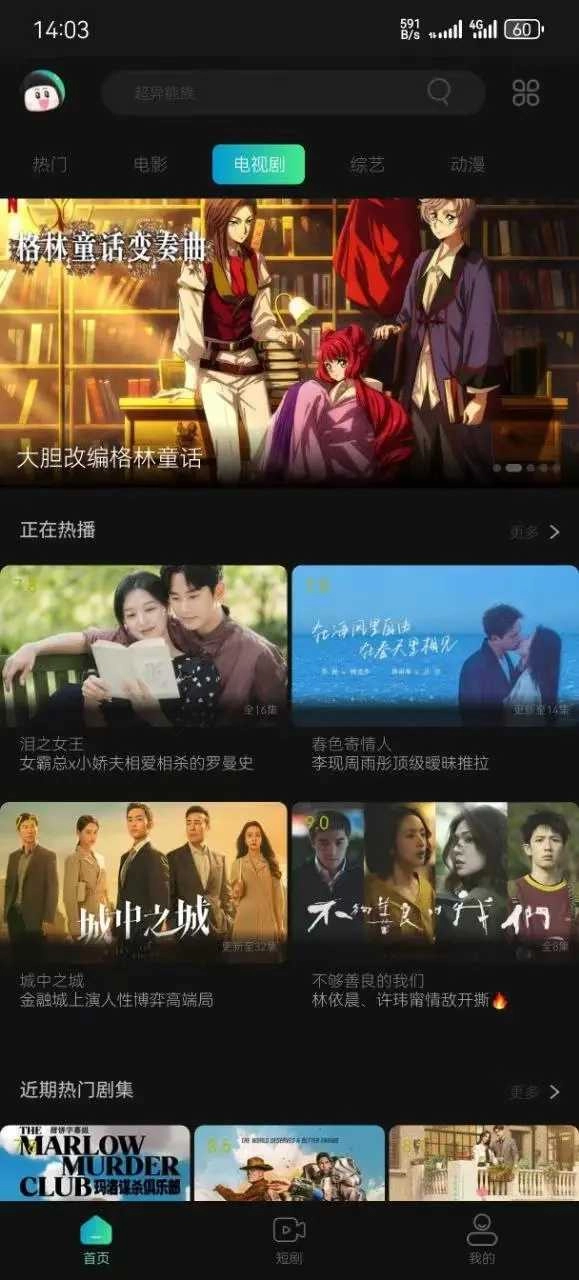Open the profile avatar icon
The width and height of the screenshot is (579, 1280).
click(x=43, y=92)
